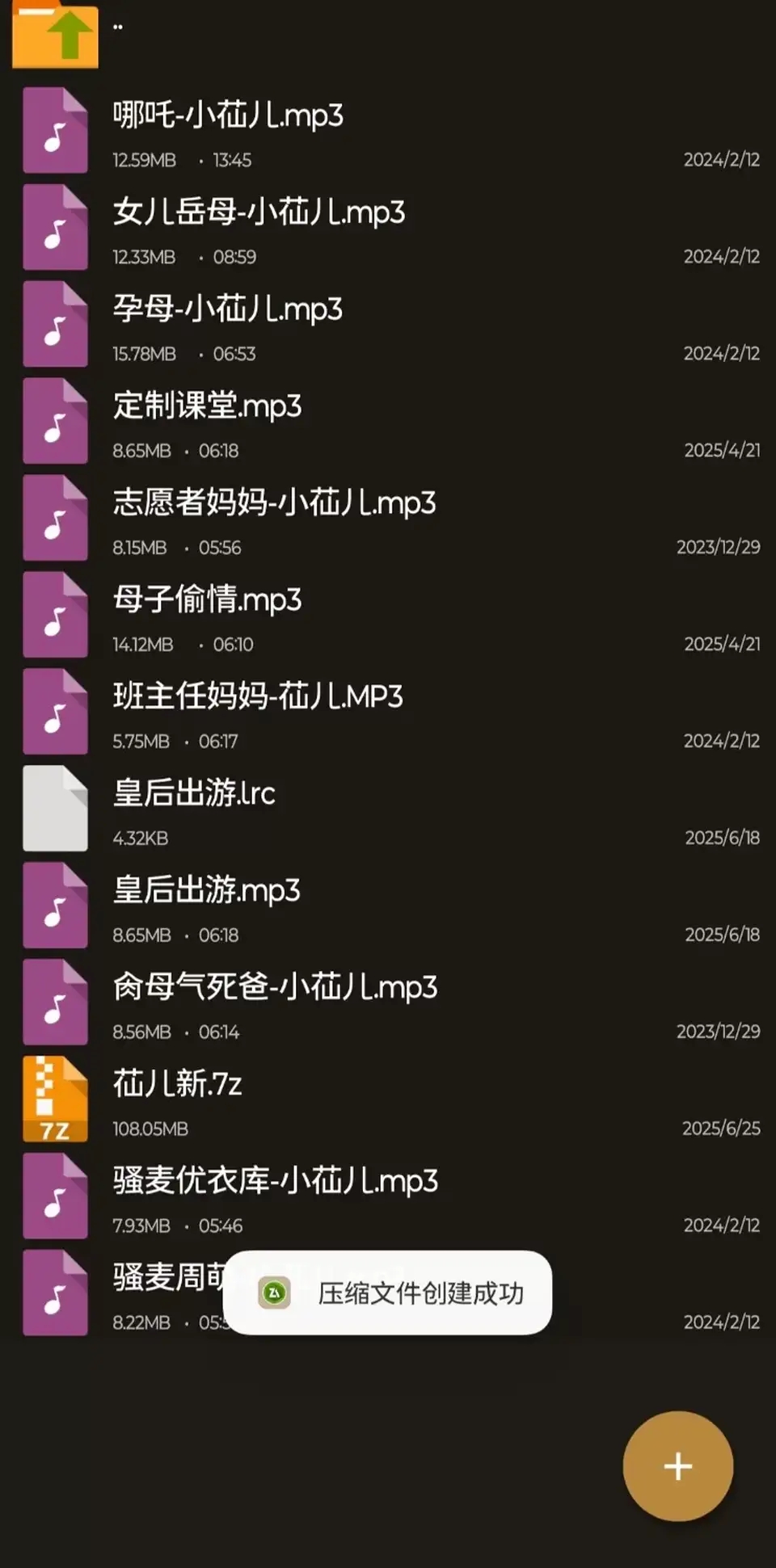Go up to the parent folder
This screenshot has width=776, height=1568.
[x=55, y=36]
